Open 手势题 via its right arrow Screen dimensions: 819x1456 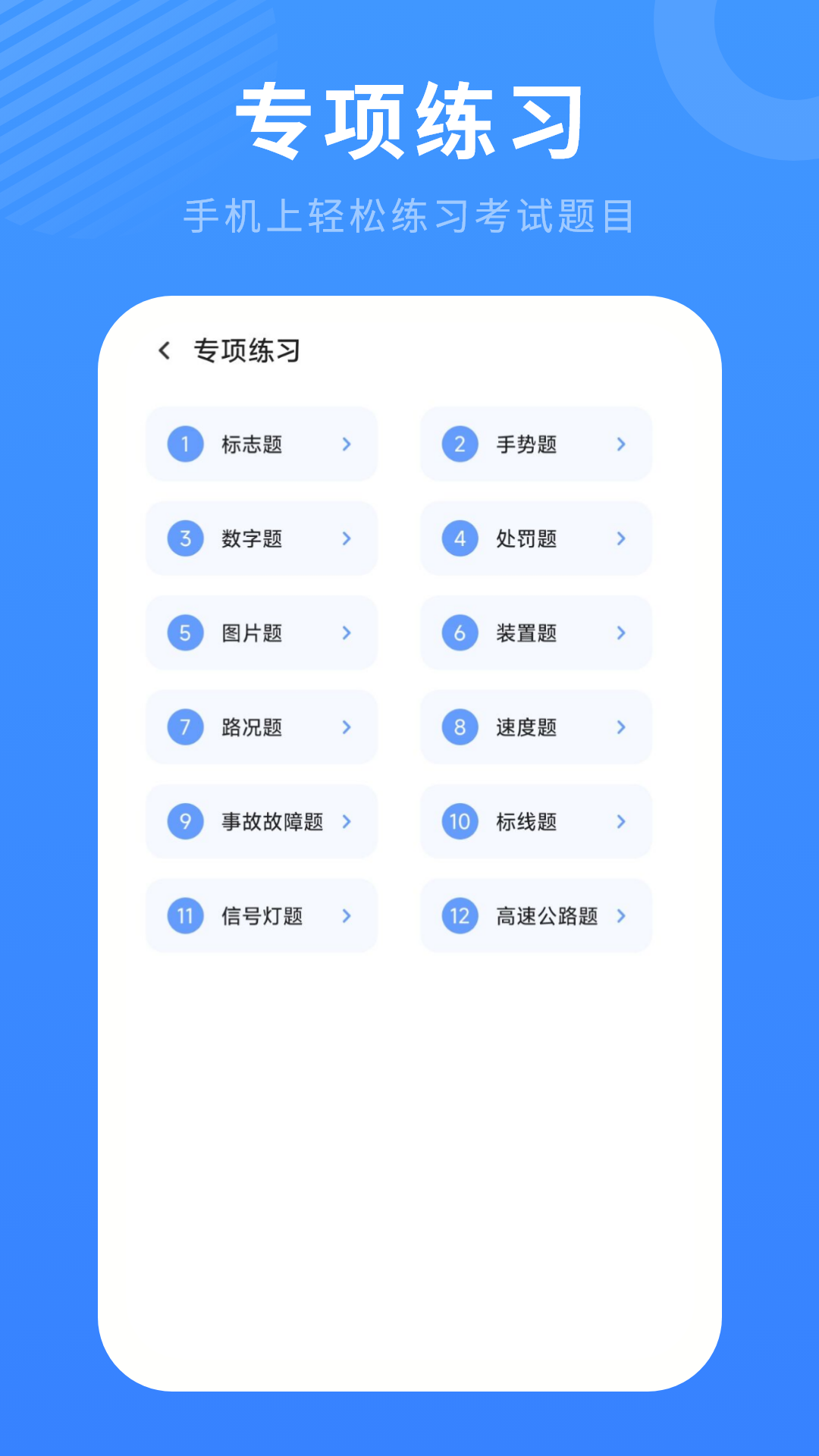(622, 444)
